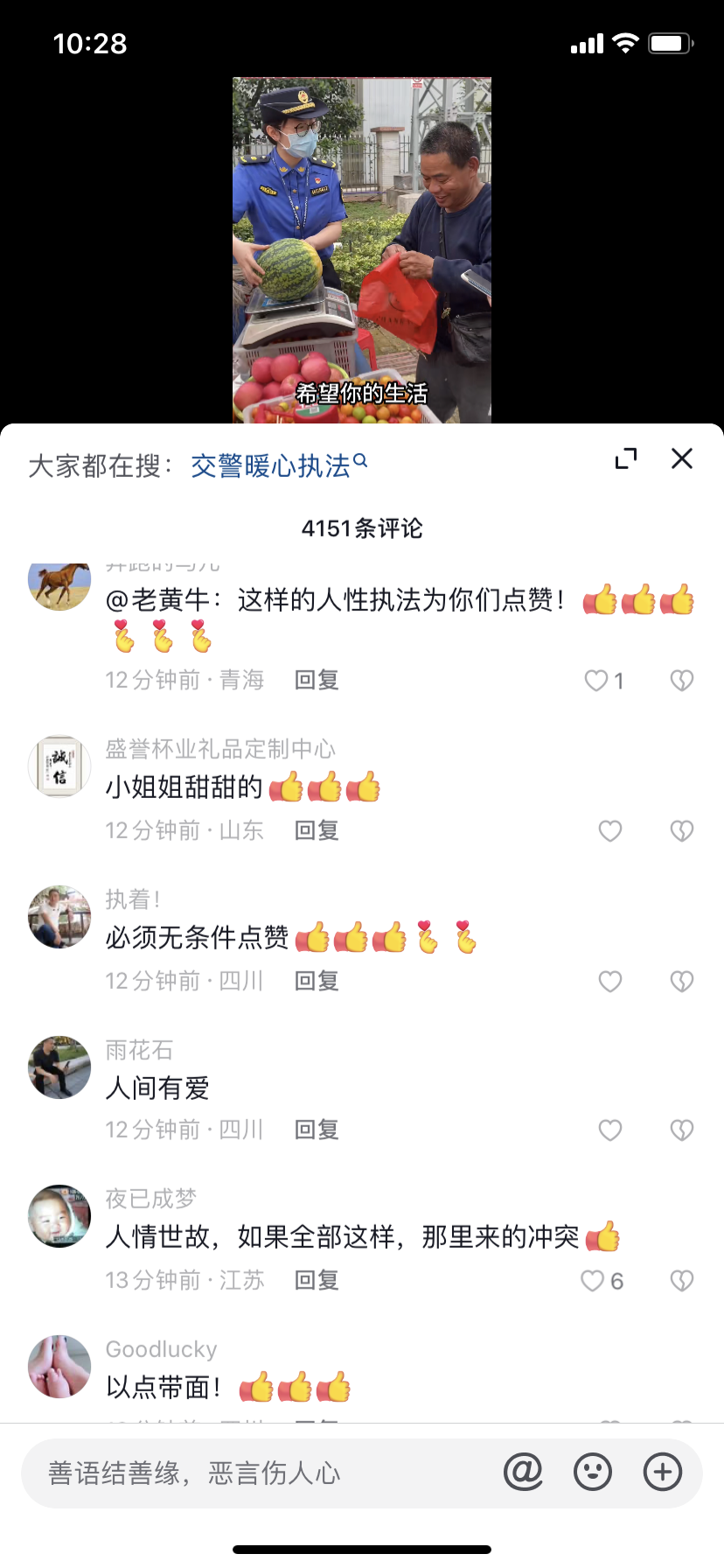Dislike the comment by 执着！
This screenshot has width=724, height=1568.
click(682, 982)
